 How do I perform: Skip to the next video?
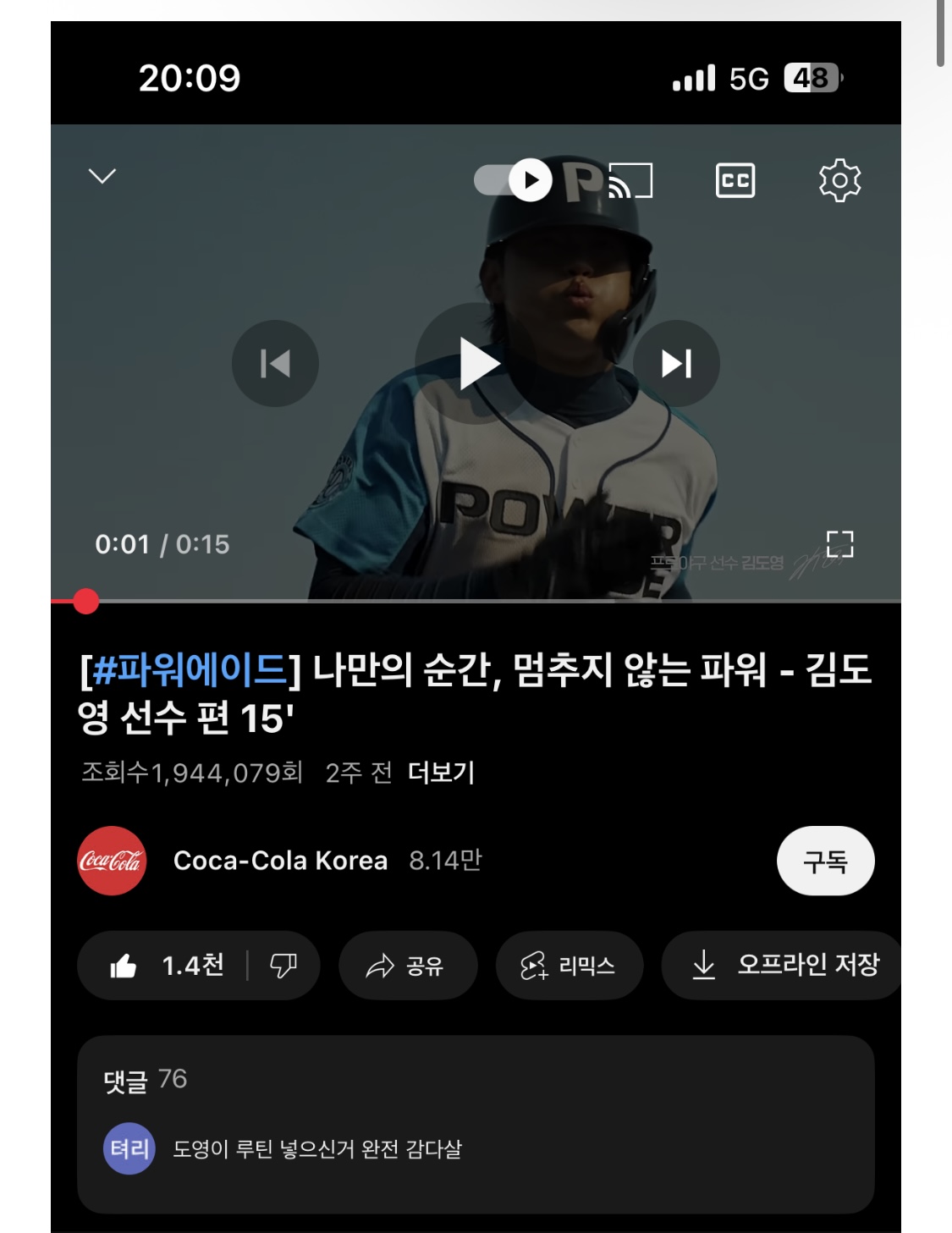click(x=676, y=364)
